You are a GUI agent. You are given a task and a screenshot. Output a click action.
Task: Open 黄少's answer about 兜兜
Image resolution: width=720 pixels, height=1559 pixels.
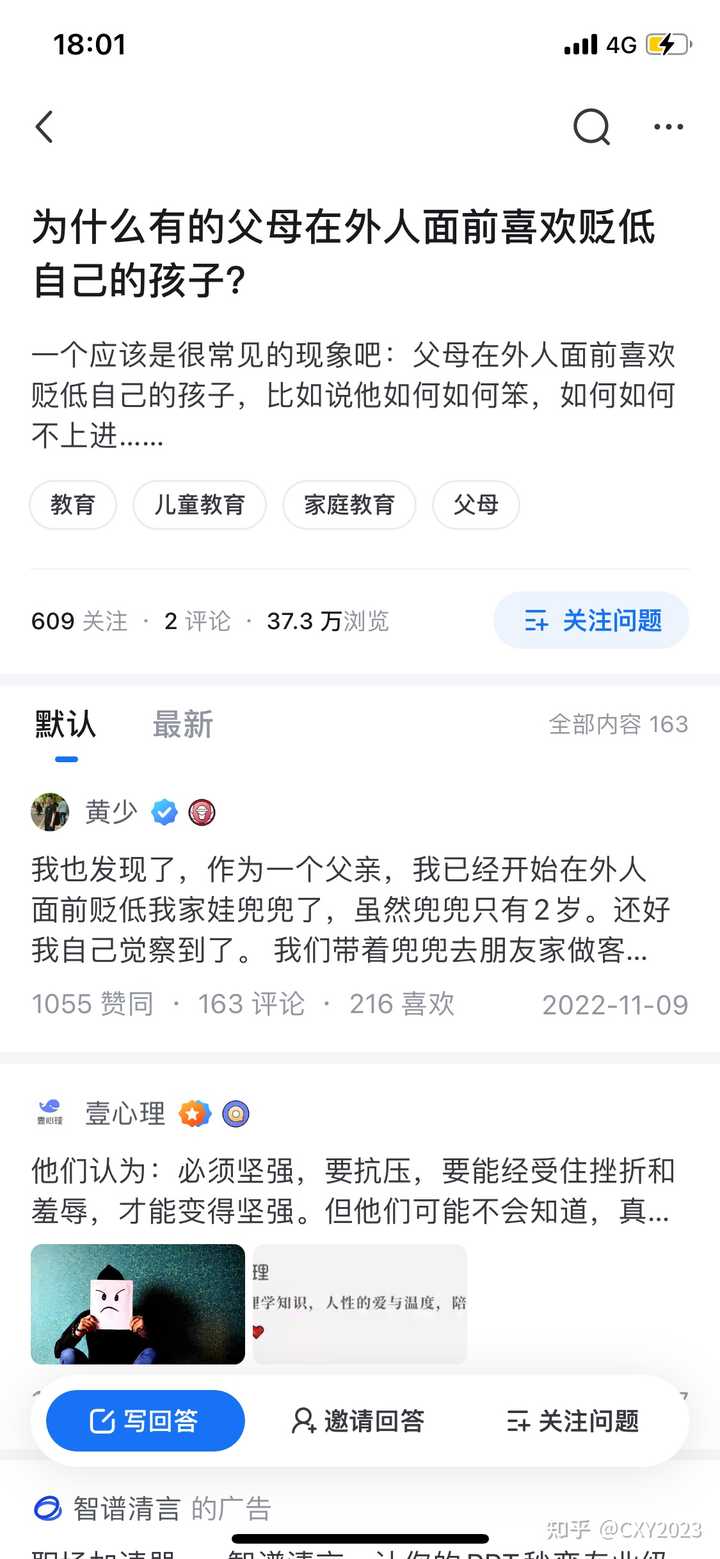(350, 910)
